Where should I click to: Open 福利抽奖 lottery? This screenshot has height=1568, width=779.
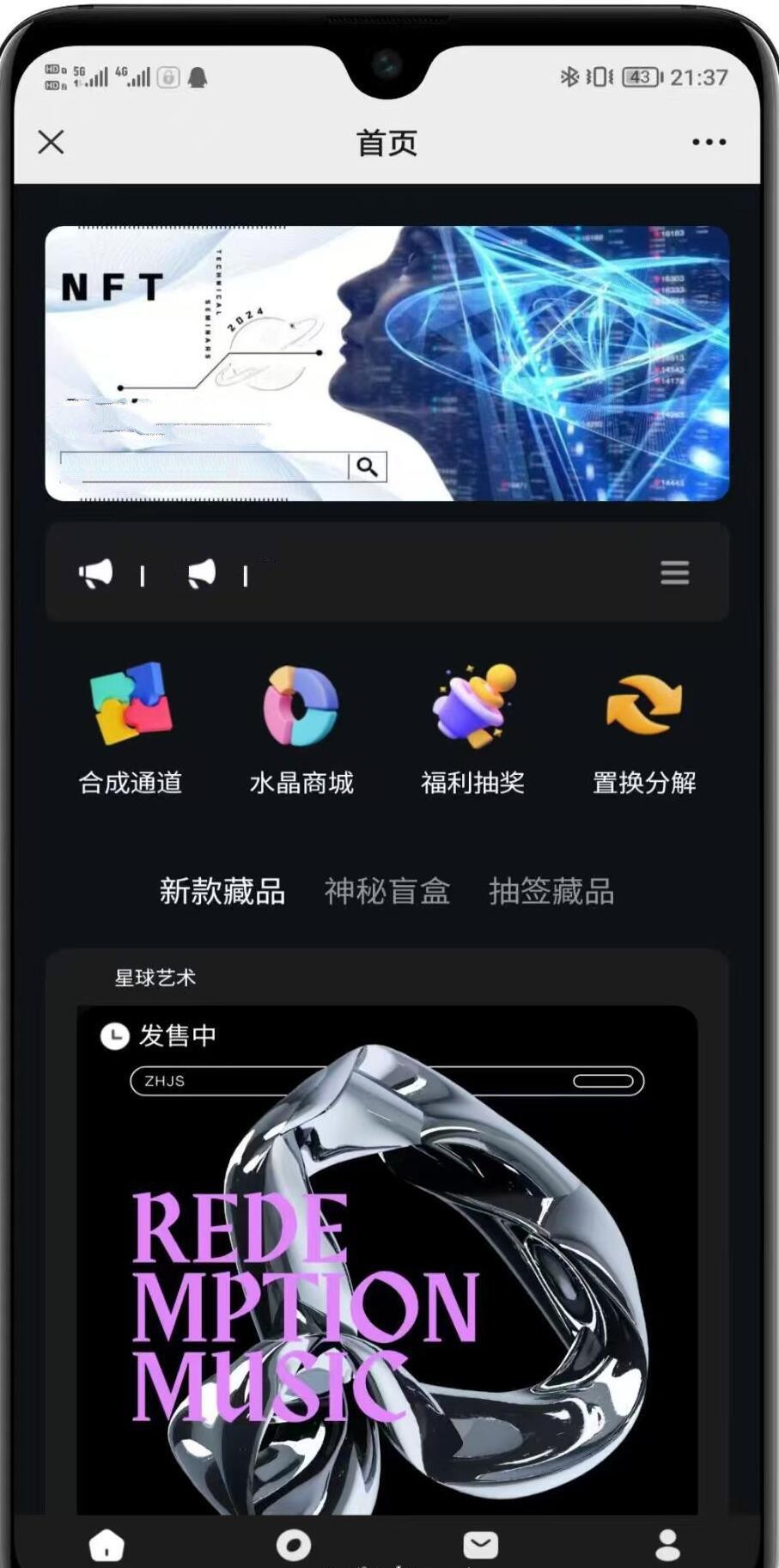[x=472, y=728]
